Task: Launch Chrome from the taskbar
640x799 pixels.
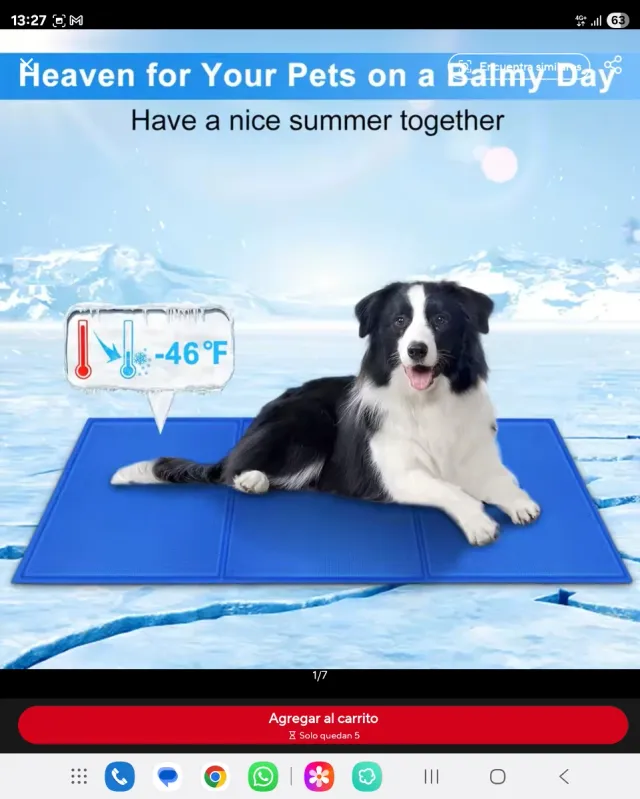Action: point(215,777)
